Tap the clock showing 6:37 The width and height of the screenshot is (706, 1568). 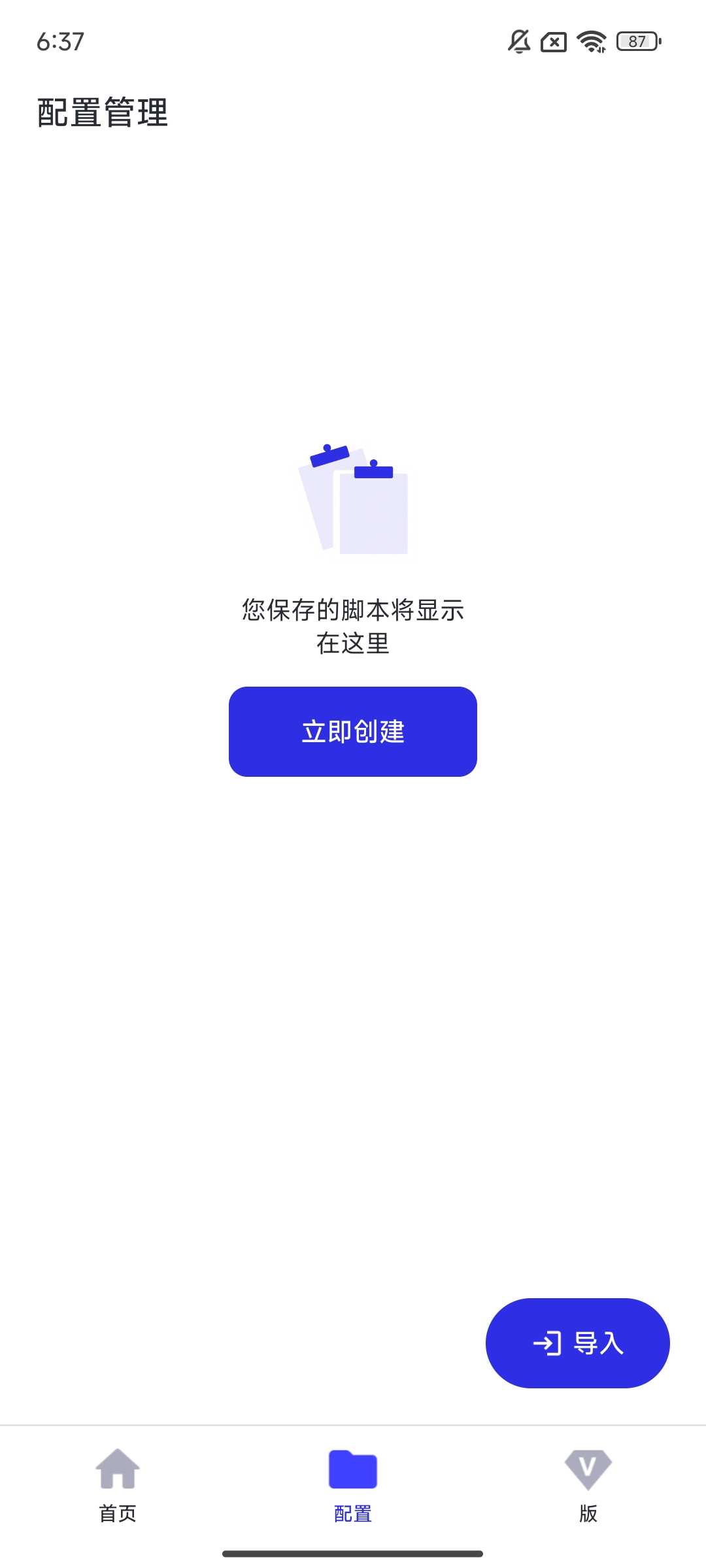click(59, 42)
